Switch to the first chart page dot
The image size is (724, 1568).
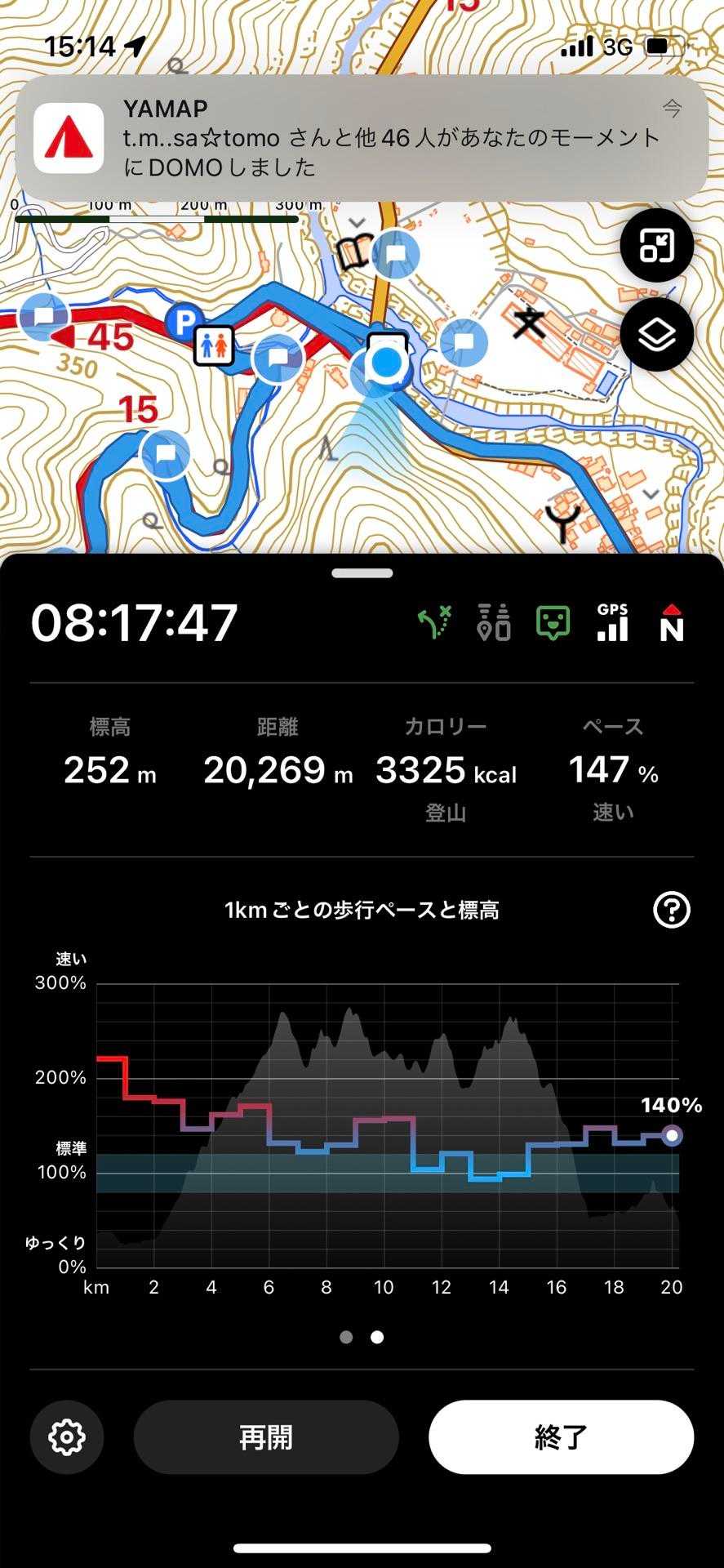coord(346,1337)
